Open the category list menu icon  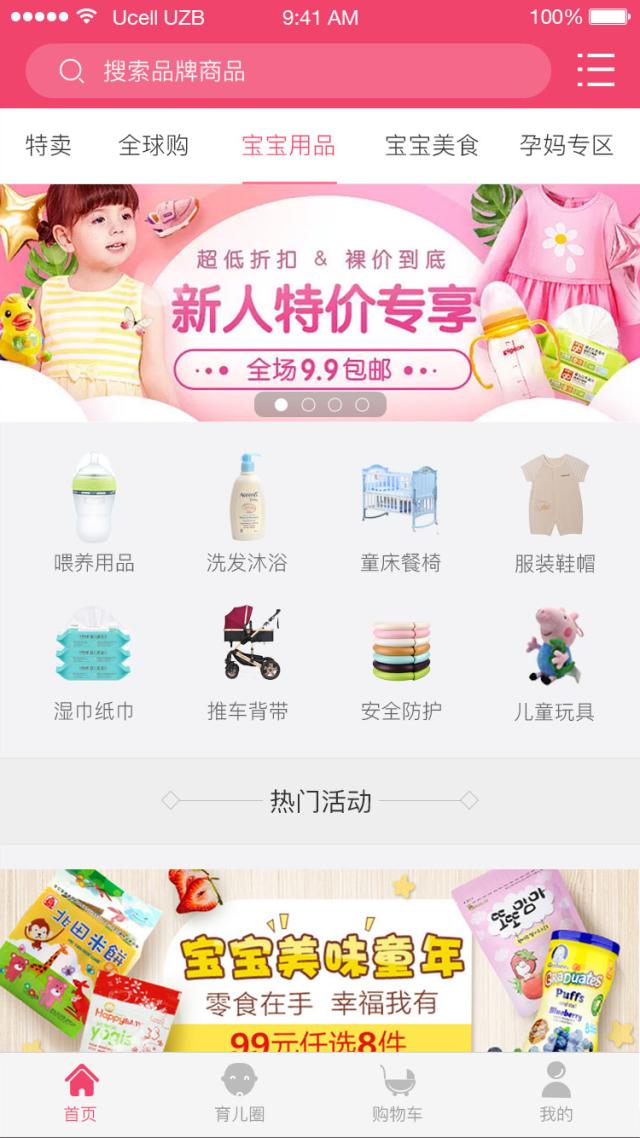click(596, 70)
